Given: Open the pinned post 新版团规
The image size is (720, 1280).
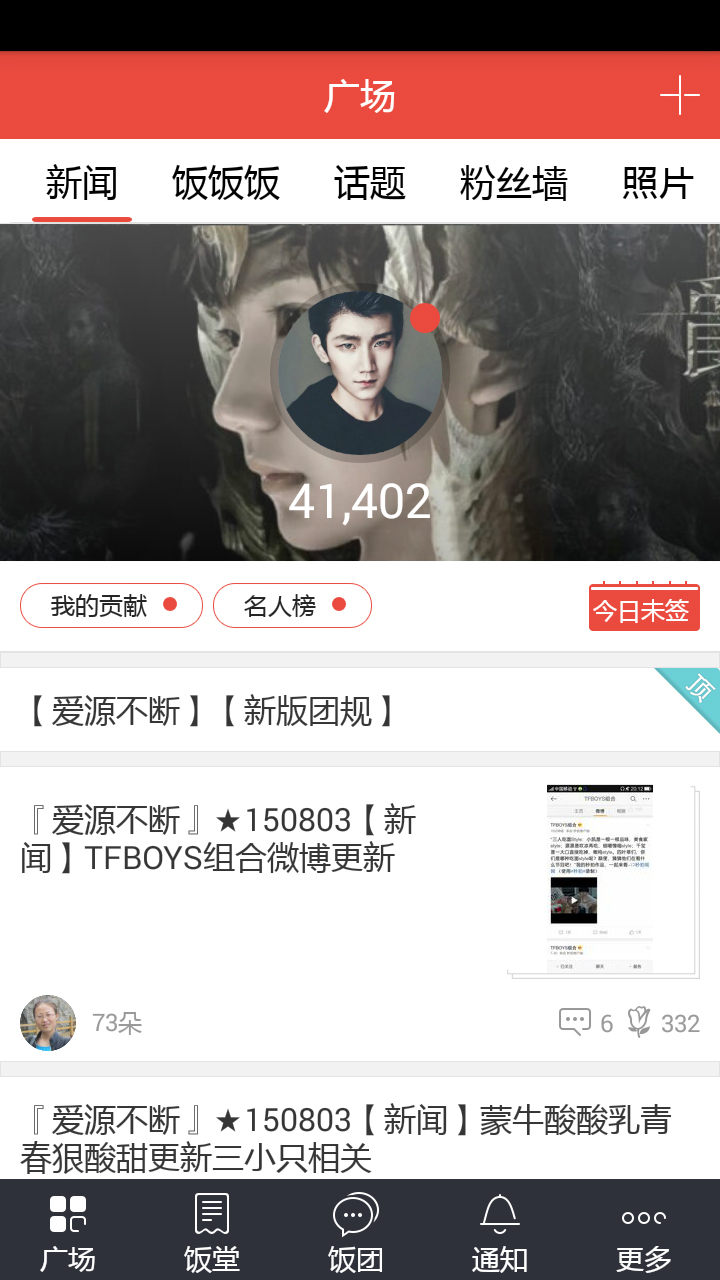Looking at the screenshot, I should tap(210, 711).
